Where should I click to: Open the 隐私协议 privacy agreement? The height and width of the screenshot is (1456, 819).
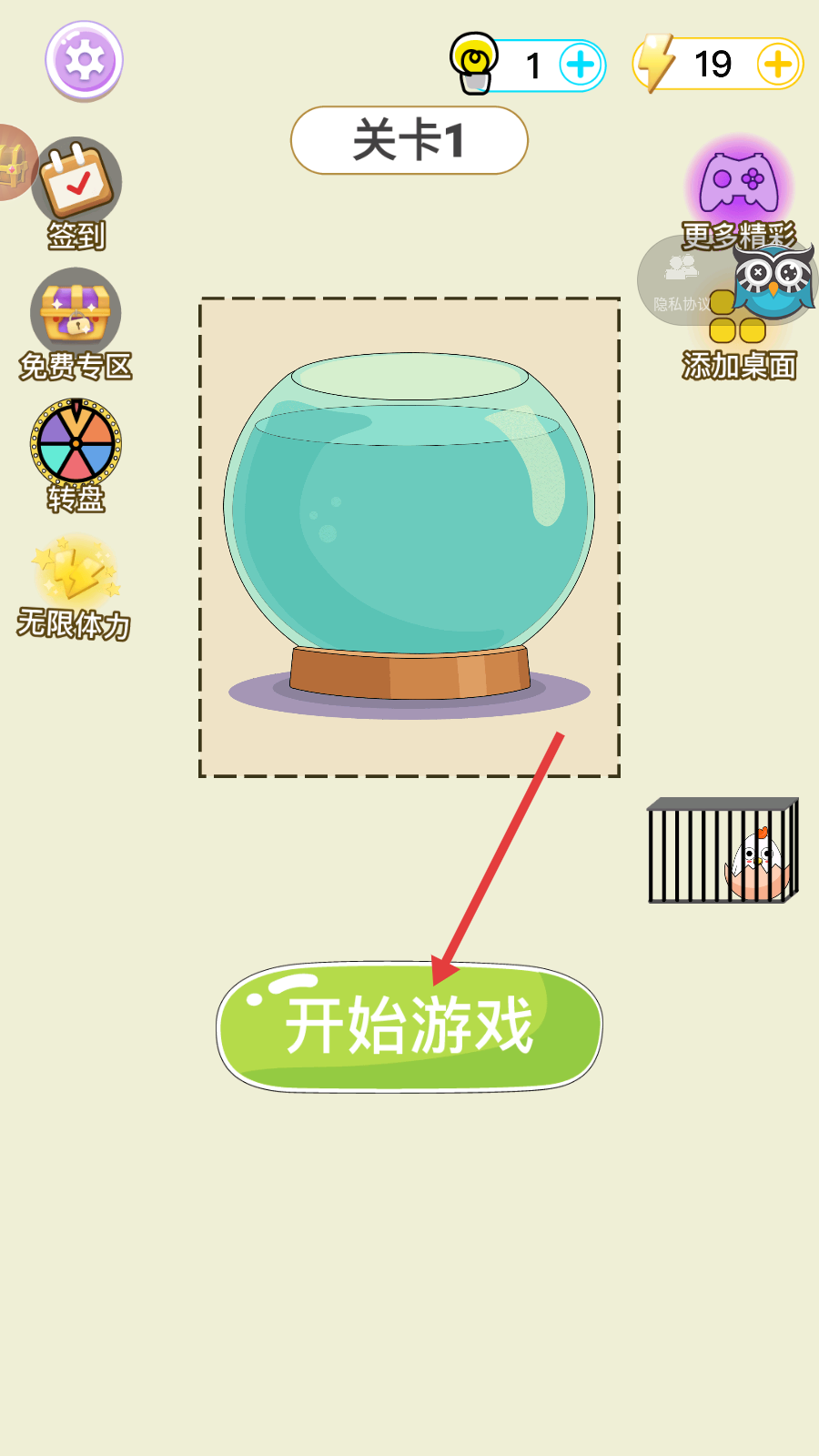680,282
